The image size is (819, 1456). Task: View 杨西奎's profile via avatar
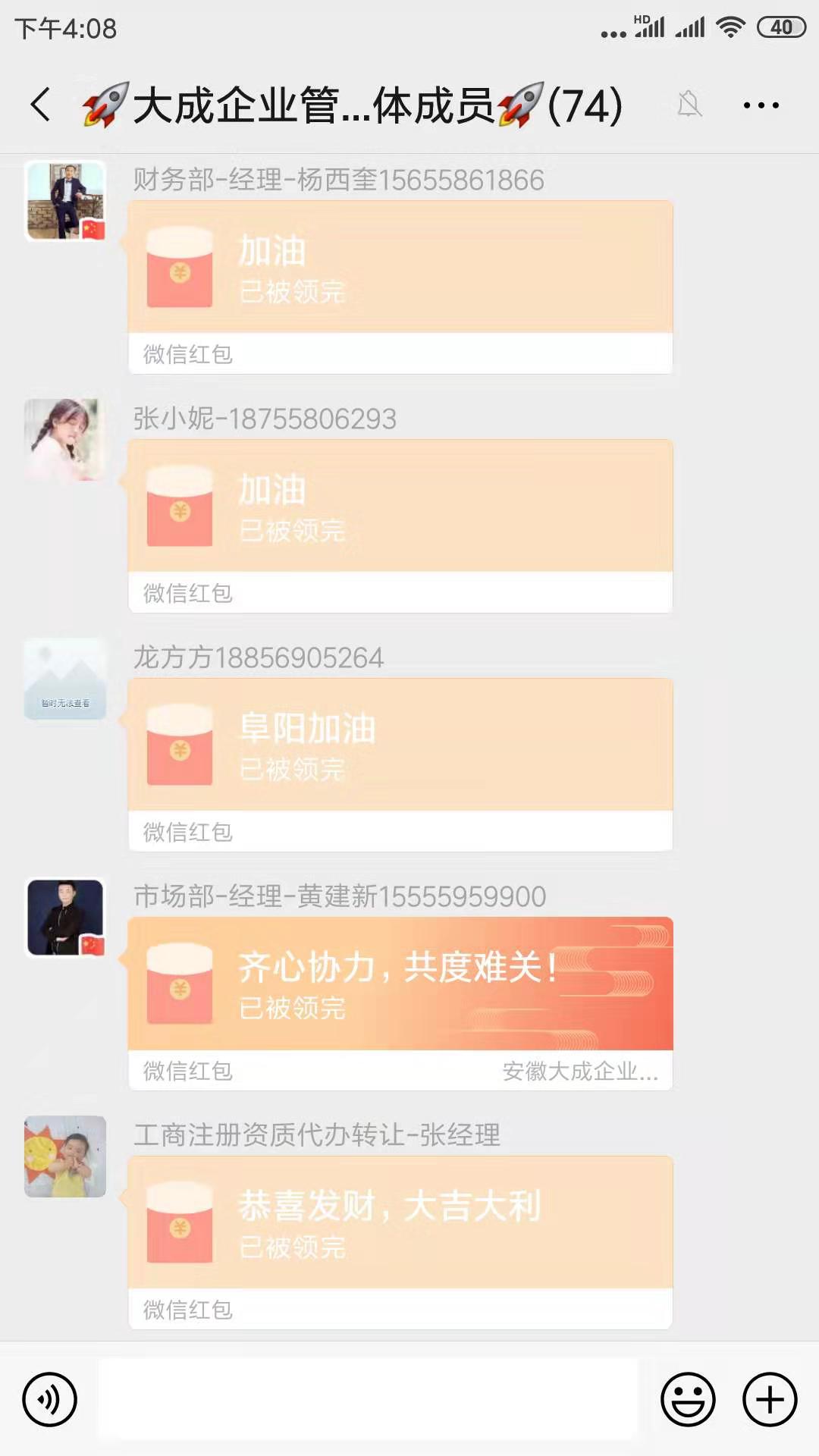[x=65, y=201]
